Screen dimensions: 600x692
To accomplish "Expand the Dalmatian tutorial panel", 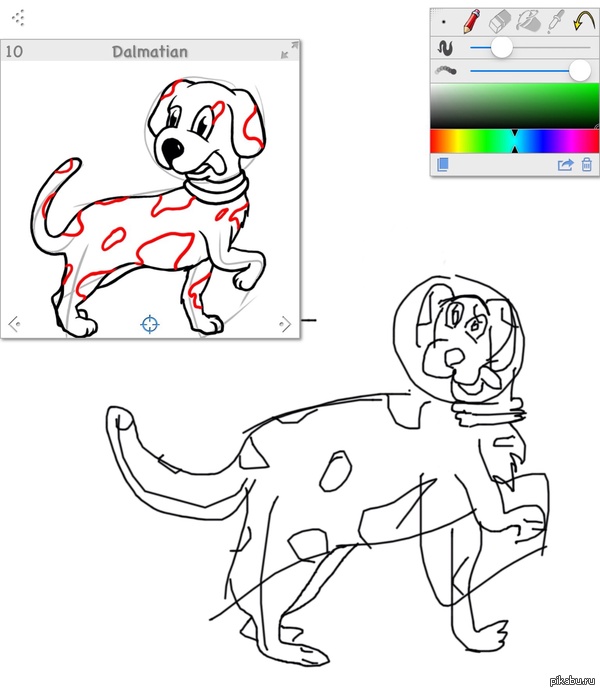I will pyautogui.click(x=289, y=49).
